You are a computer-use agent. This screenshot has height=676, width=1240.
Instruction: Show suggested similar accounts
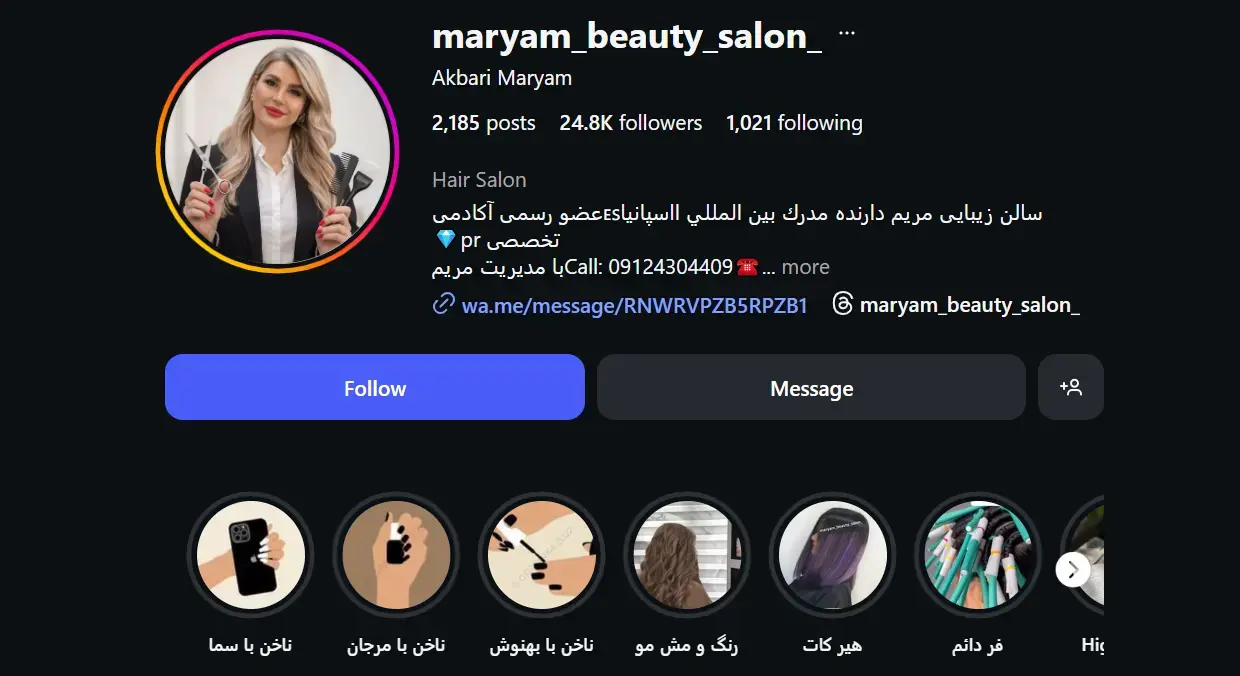[x=1070, y=388]
